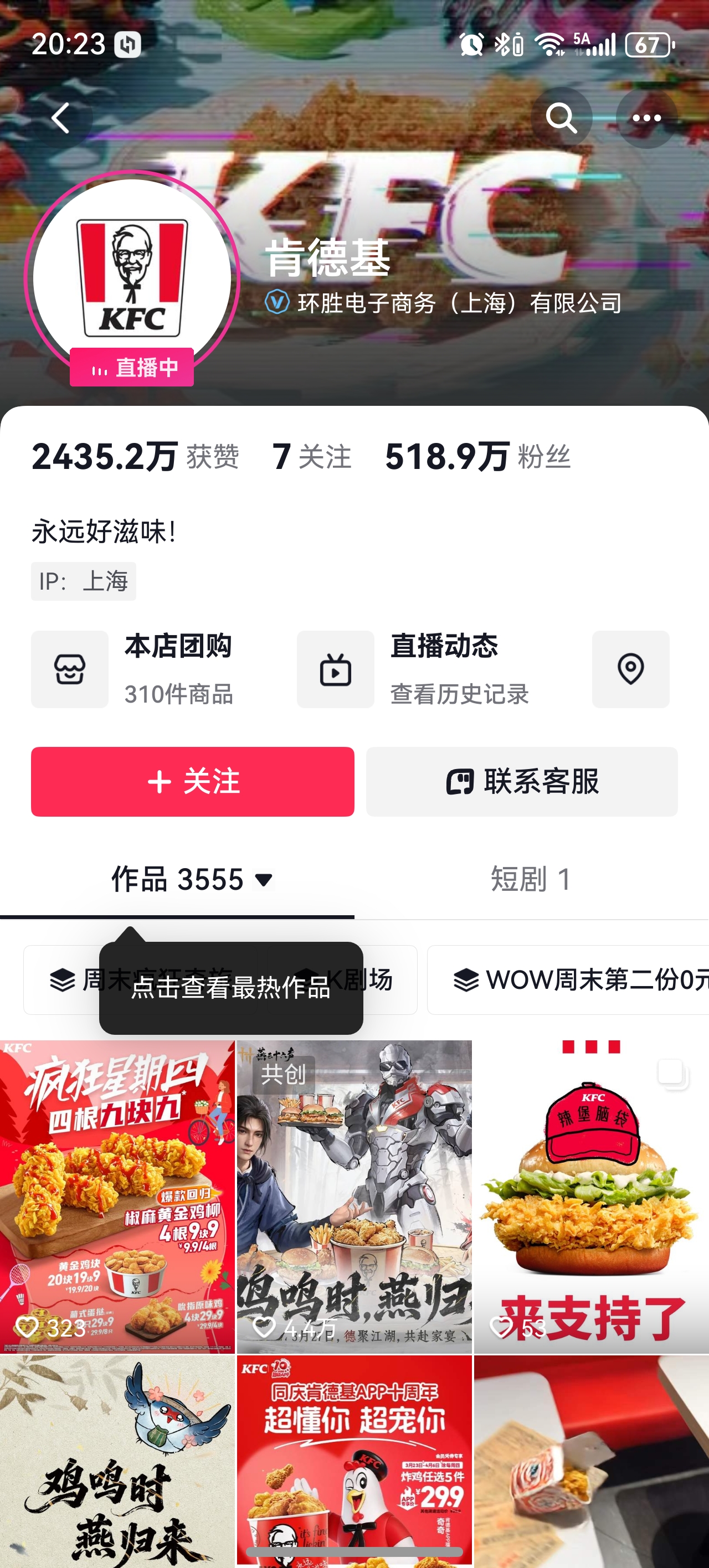Go back using the top arrow
Image resolution: width=709 pixels, height=1568 pixels.
pyautogui.click(x=61, y=117)
